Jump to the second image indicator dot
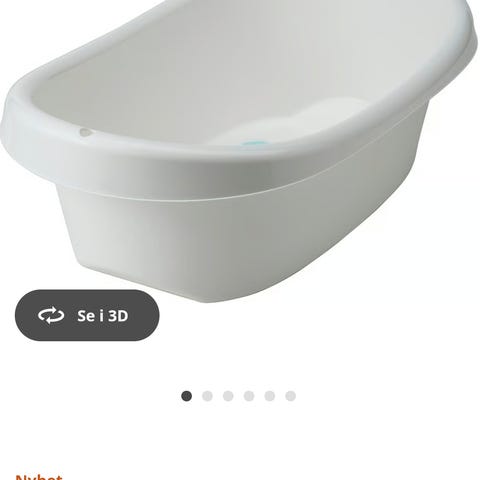Viewport: 480px width, 480px height. click(x=207, y=396)
